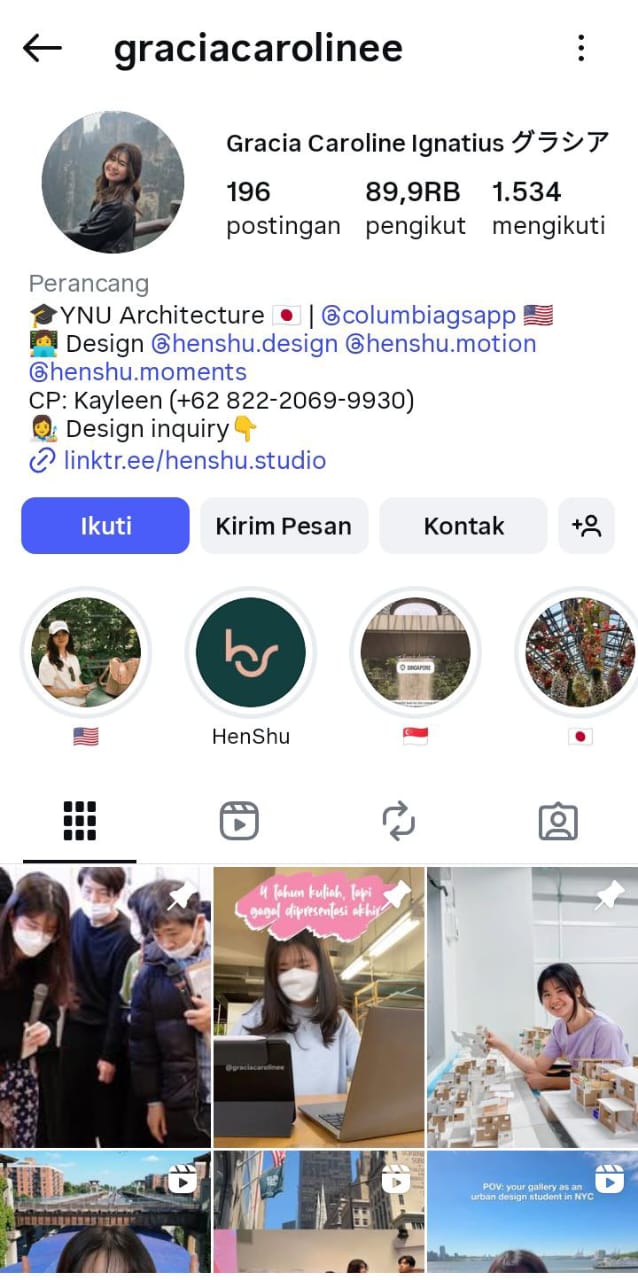Open the three-dot overflow menu

[x=581, y=48]
